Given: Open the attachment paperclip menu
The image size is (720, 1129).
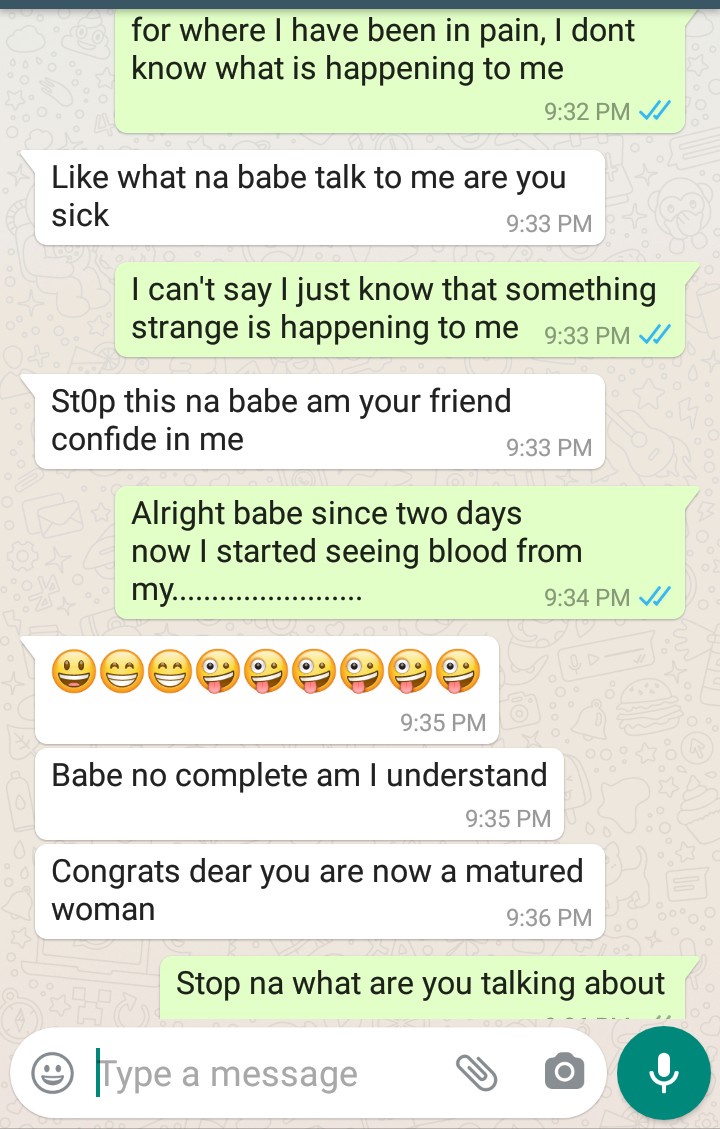Looking at the screenshot, I should pos(477,1073).
